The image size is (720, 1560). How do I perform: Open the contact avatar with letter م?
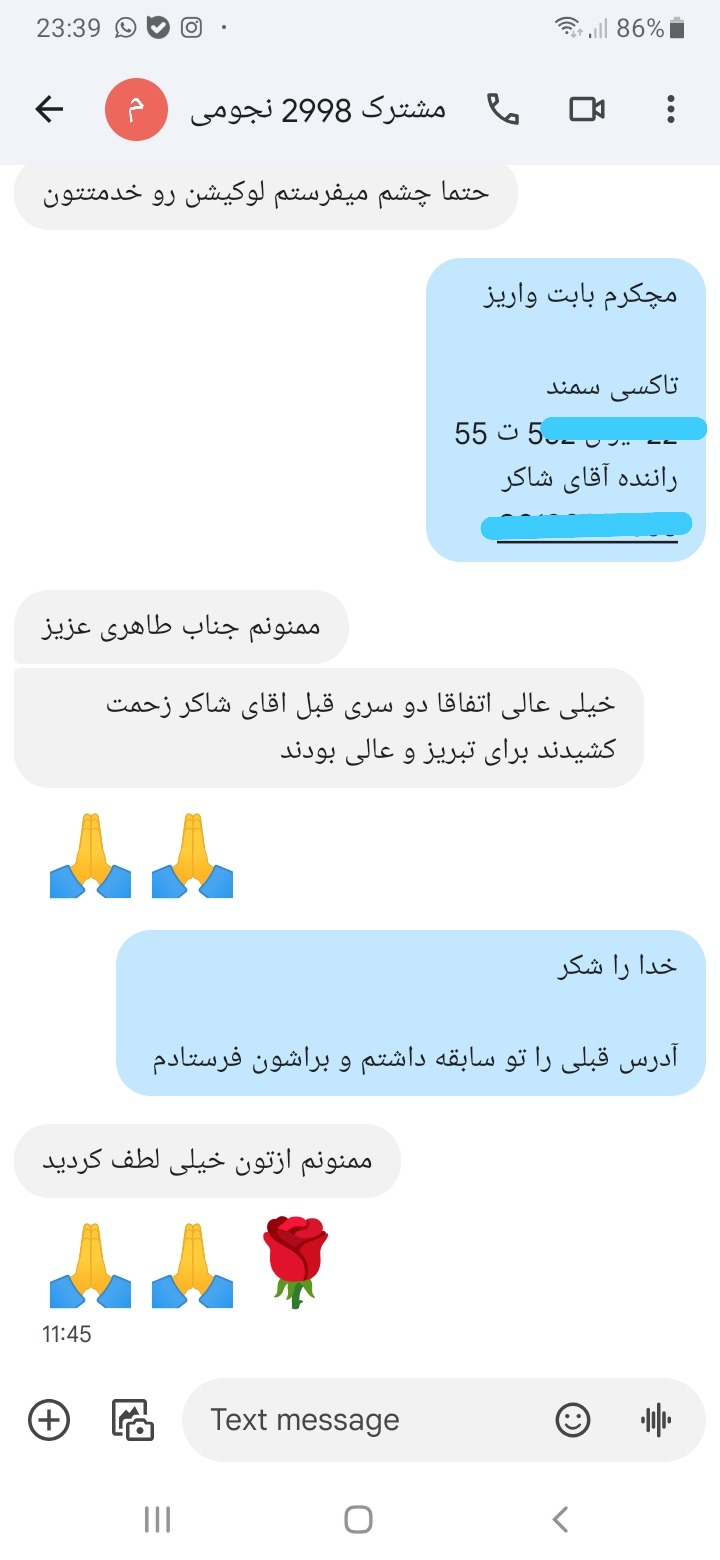click(x=136, y=110)
